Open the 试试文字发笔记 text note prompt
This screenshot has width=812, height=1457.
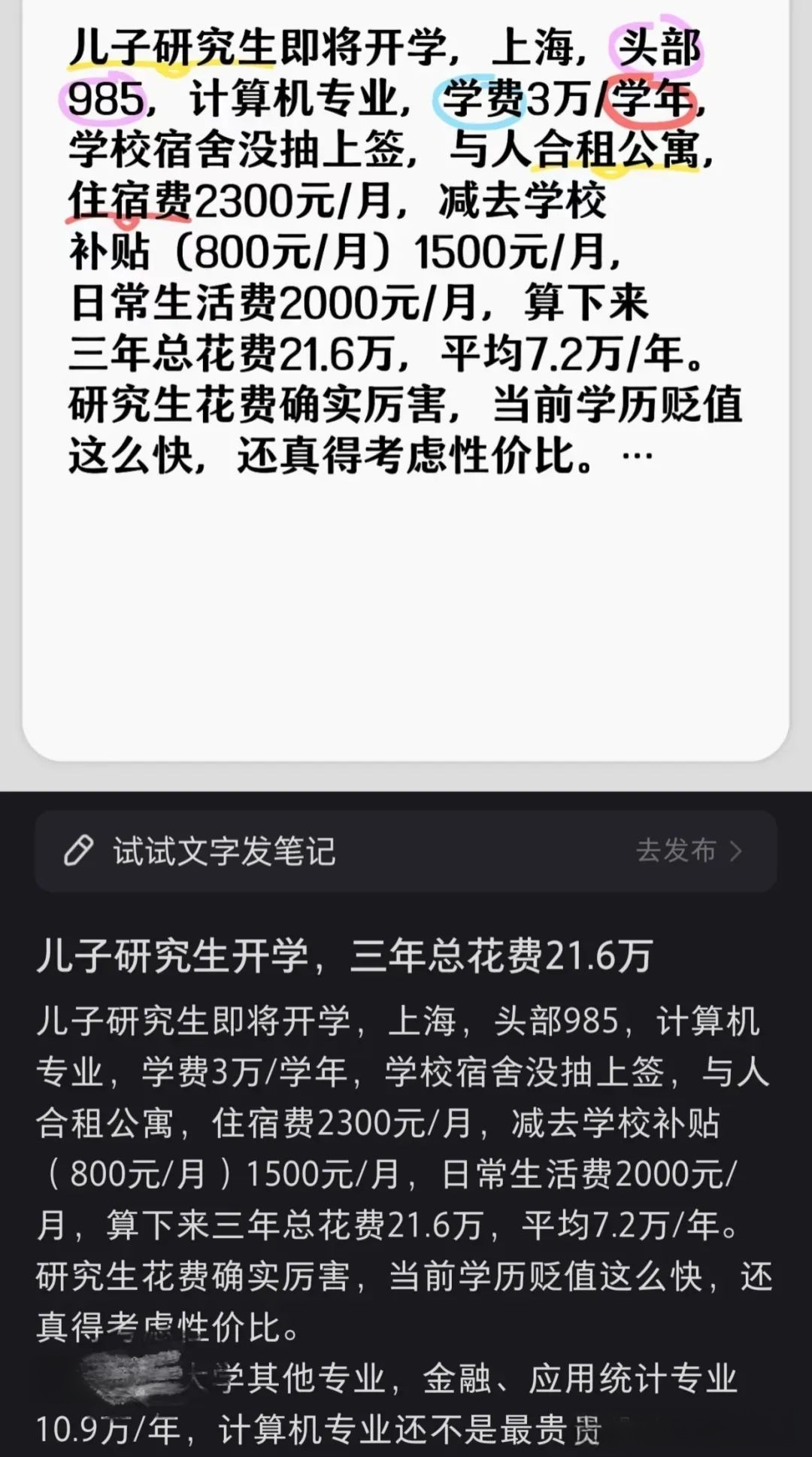coord(224,851)
